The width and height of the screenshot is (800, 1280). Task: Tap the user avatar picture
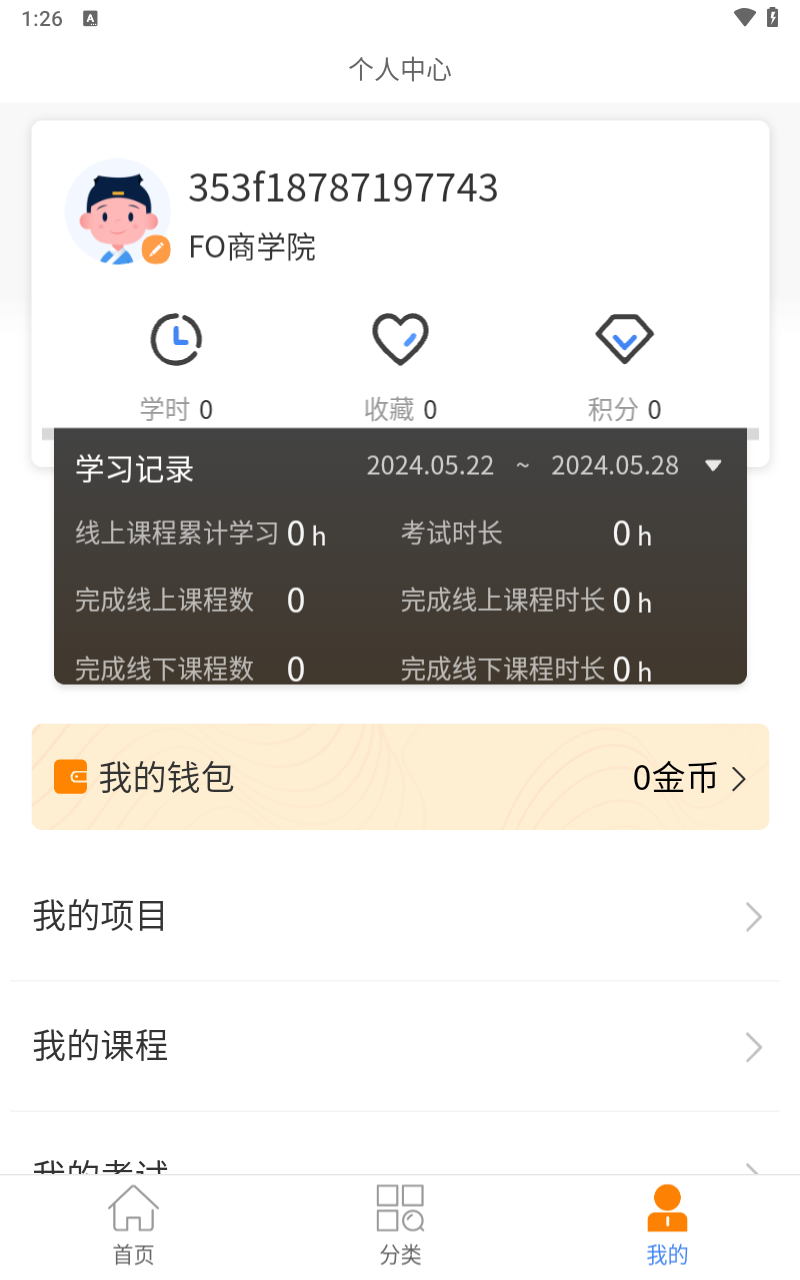point(117,211)
